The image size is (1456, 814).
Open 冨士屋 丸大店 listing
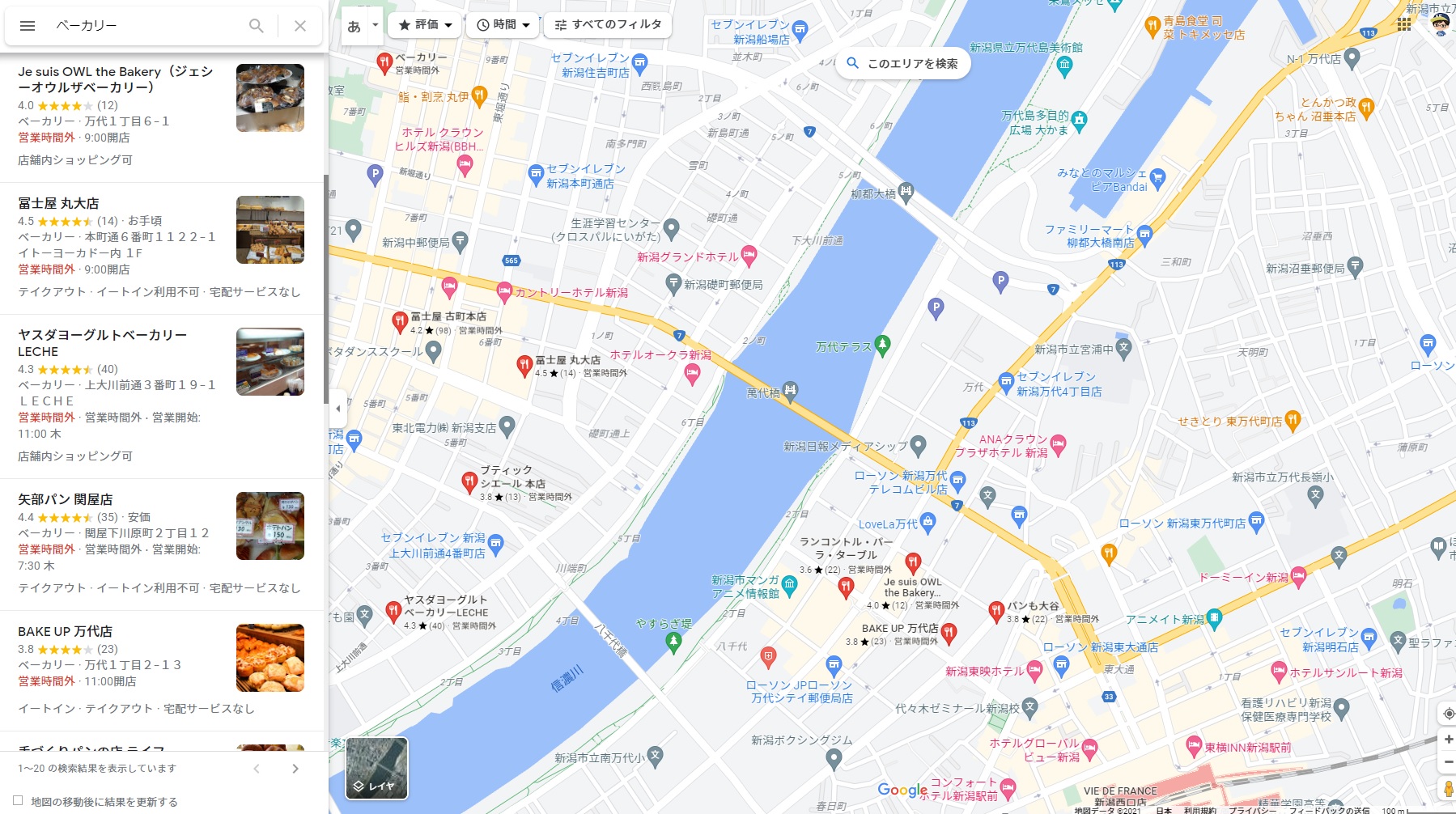pyautogui.click(x=58, y=203)
